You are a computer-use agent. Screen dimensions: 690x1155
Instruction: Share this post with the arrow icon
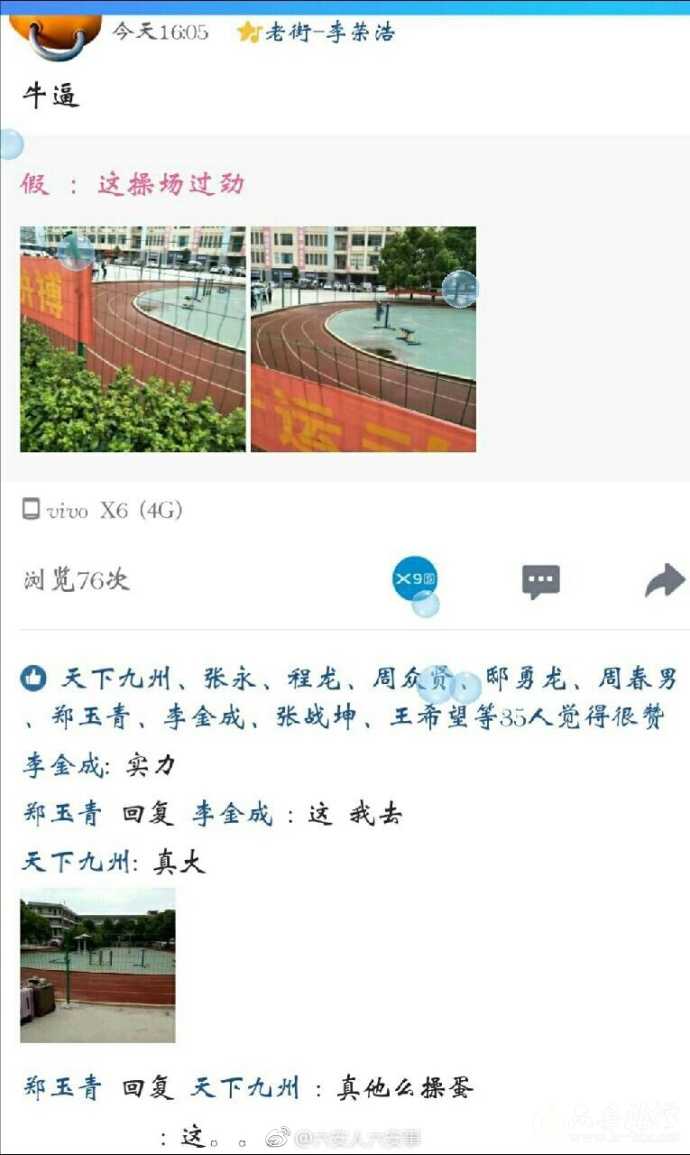664,580
